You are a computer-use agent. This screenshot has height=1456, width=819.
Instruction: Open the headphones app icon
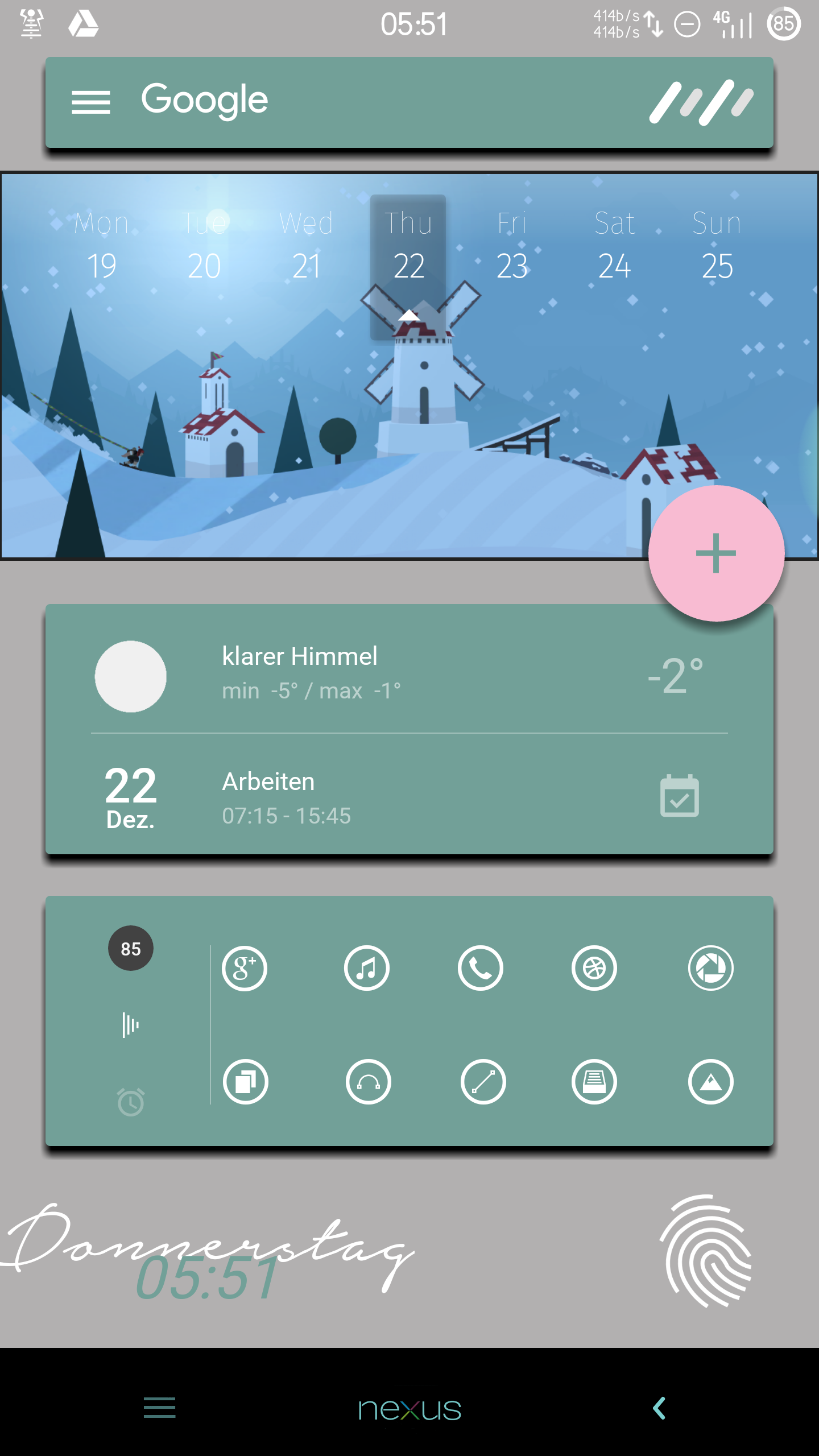click(x=369, y=1082)
